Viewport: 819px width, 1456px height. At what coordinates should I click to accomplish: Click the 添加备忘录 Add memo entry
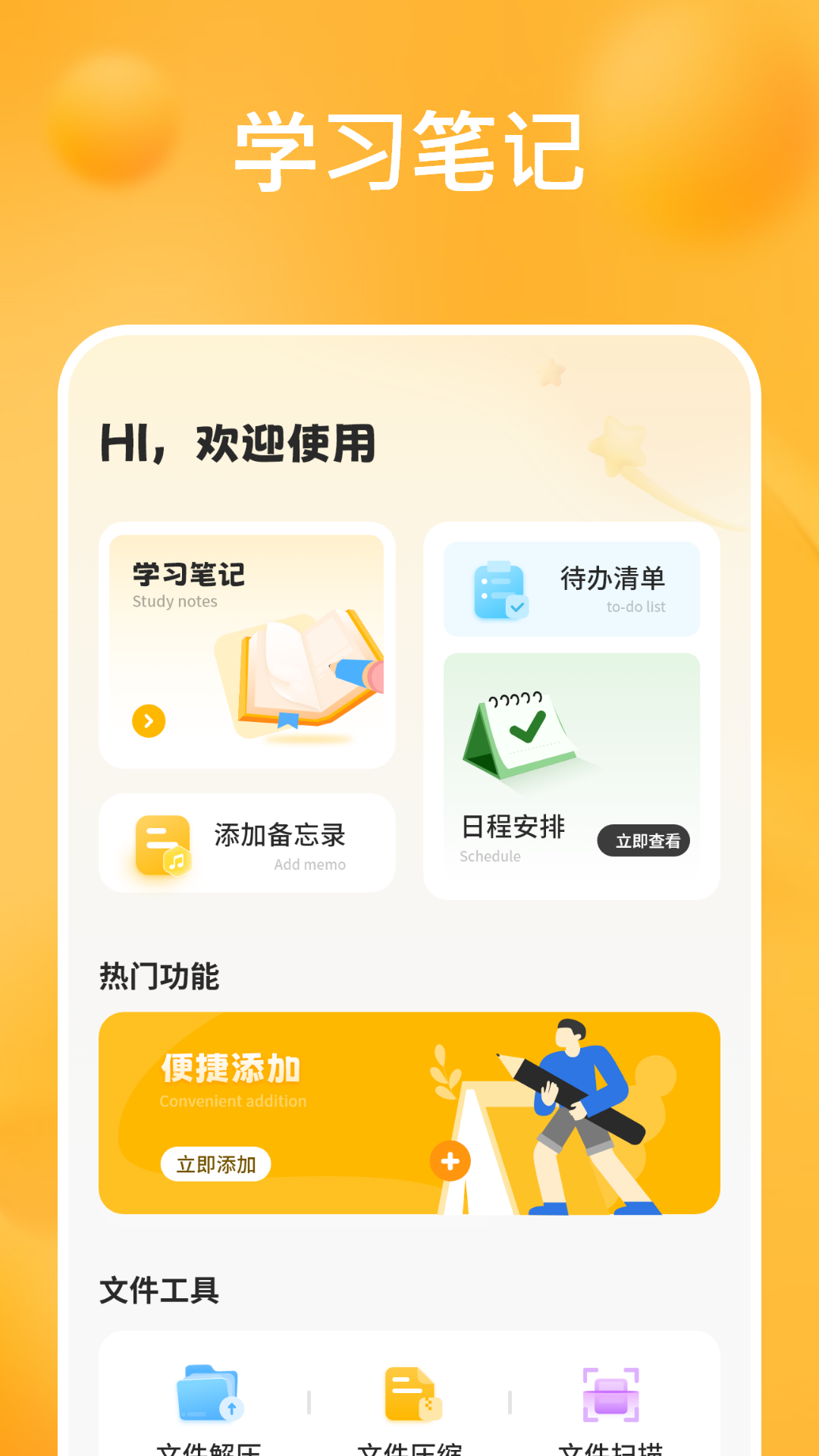247,842
